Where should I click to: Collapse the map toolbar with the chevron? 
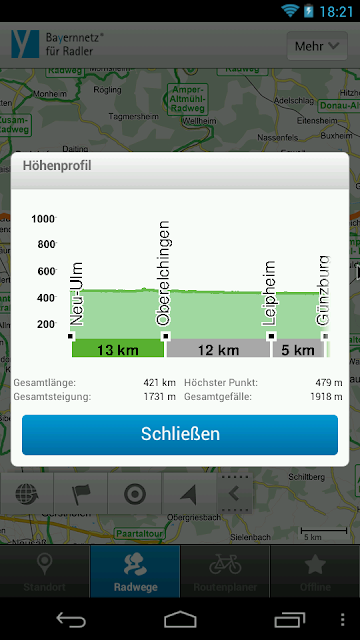coord(235,494)
